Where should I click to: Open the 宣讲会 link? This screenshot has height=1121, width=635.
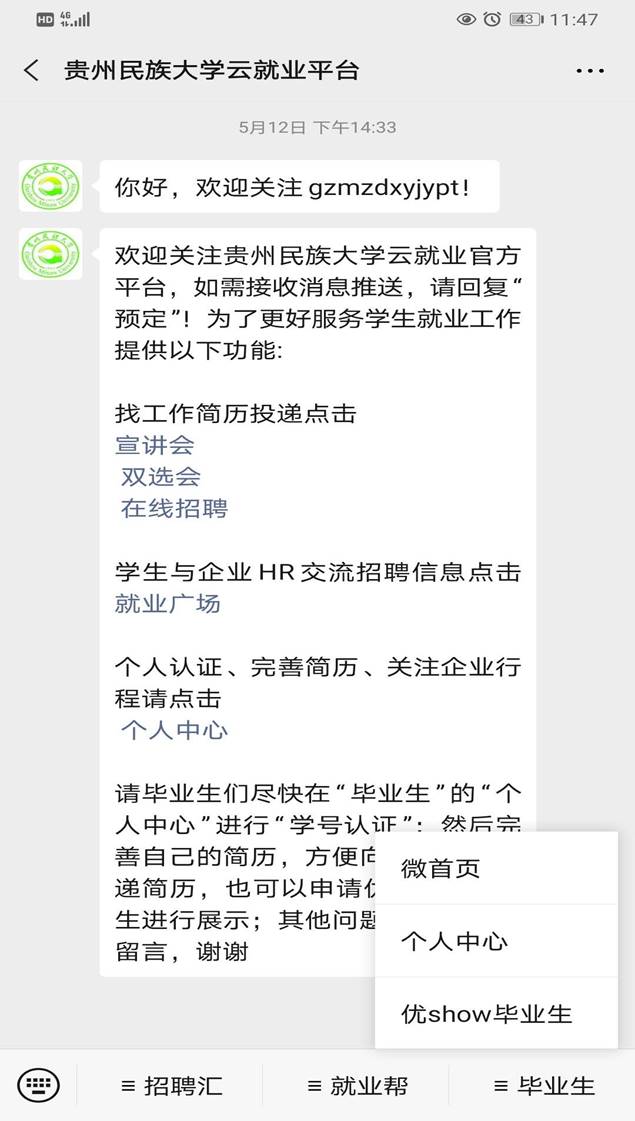155,445
